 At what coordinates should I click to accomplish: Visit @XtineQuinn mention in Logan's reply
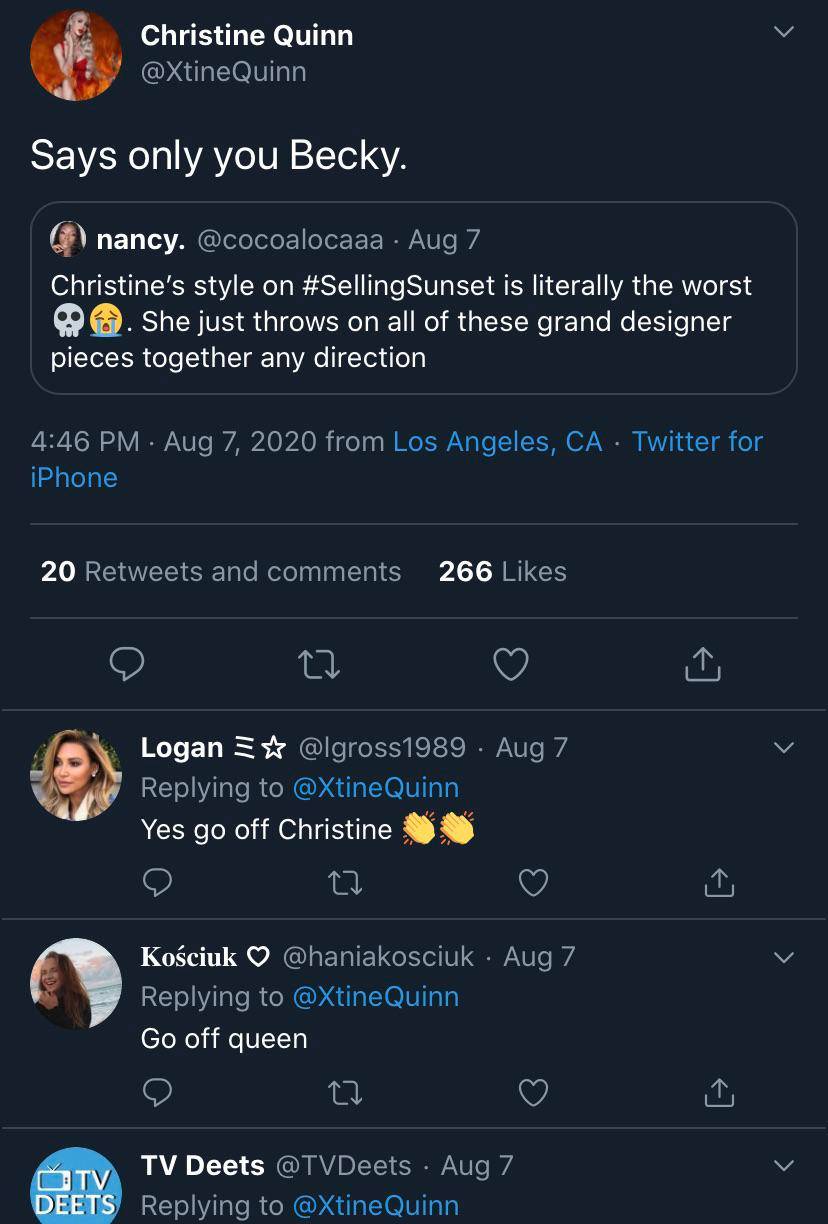pos(376,787)
